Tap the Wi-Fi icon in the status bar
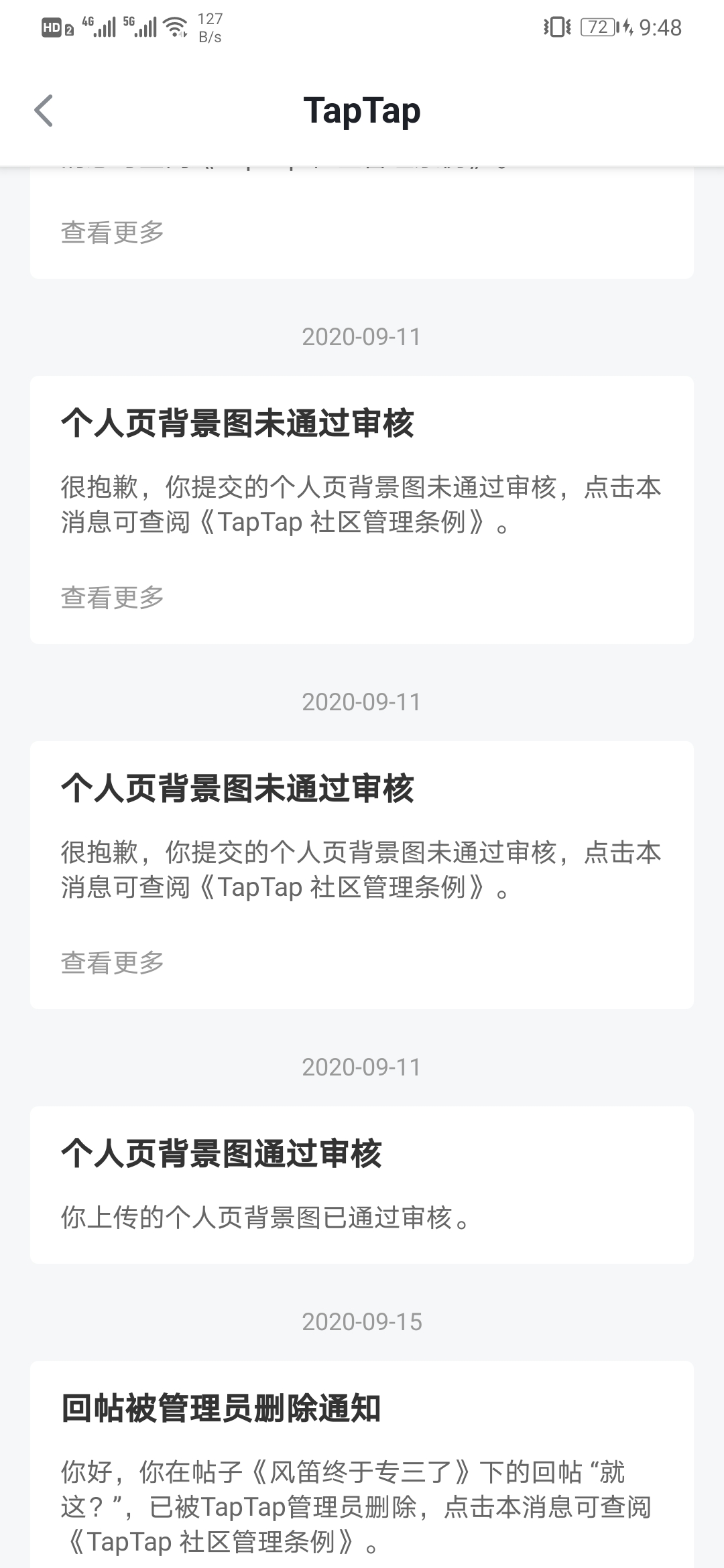Screen dimensions: 724x1568 [x=176, y=27]
